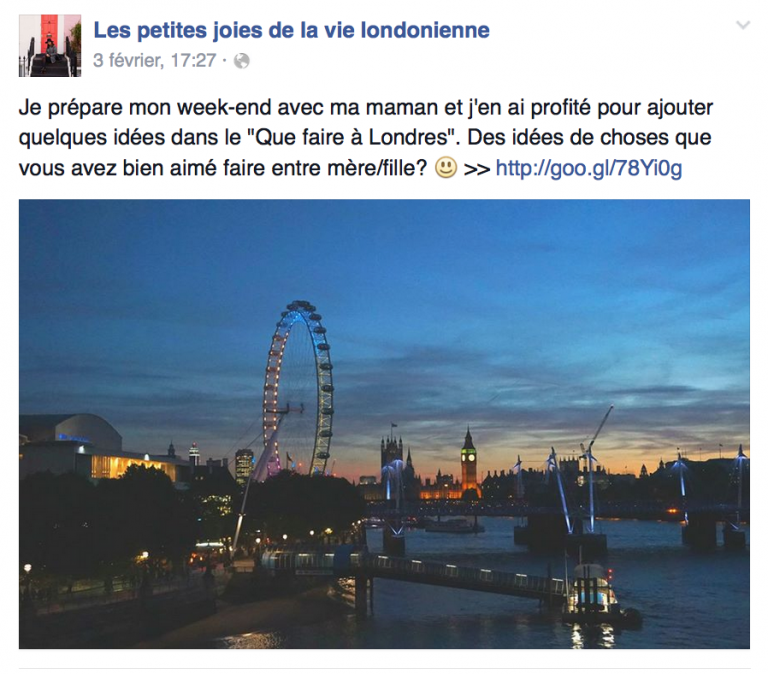768x674 pixels.
Task: Tap the page's profile picture
Action: (50, 46)
